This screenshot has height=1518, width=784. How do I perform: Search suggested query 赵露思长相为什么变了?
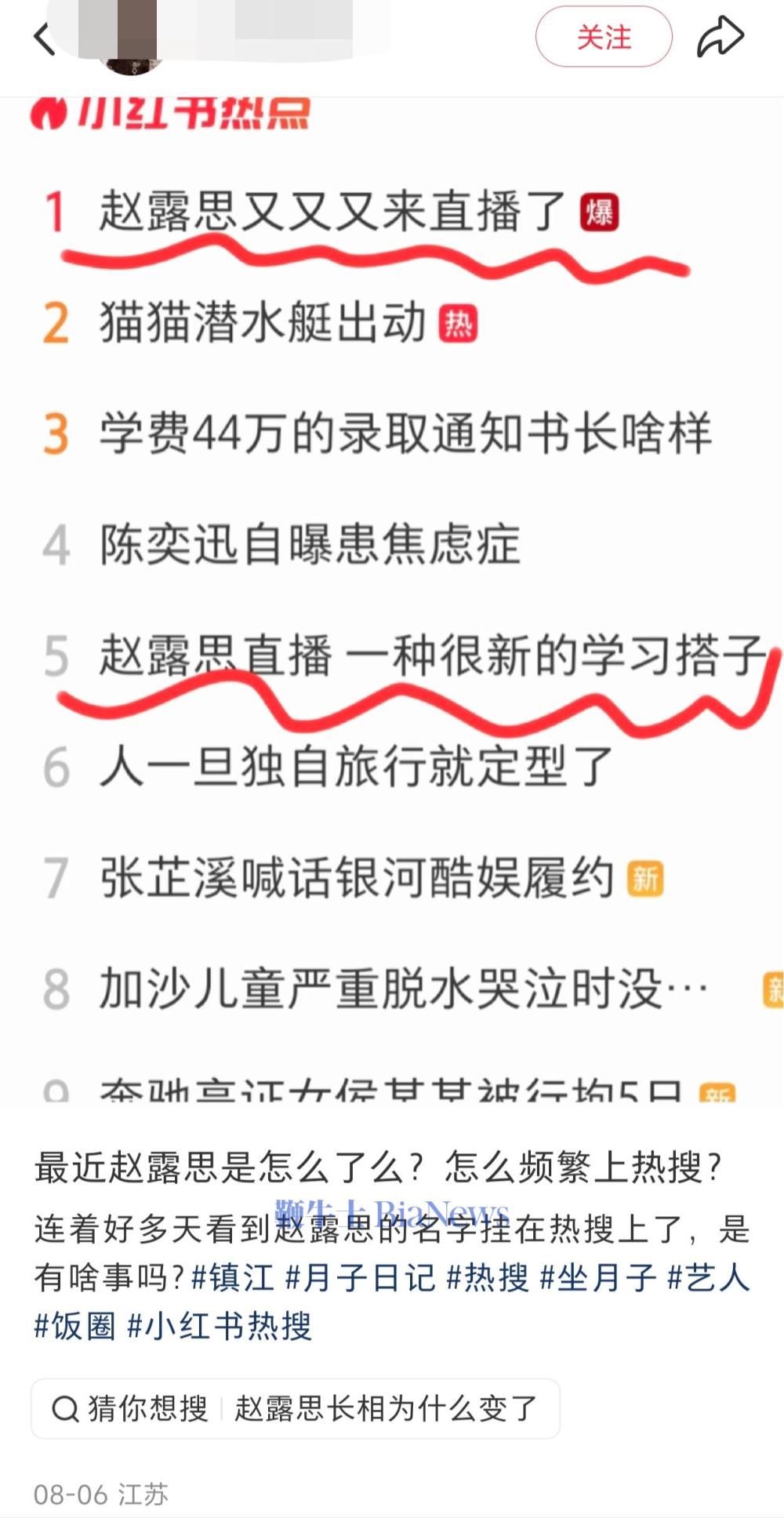click(x=386, y=1408)
